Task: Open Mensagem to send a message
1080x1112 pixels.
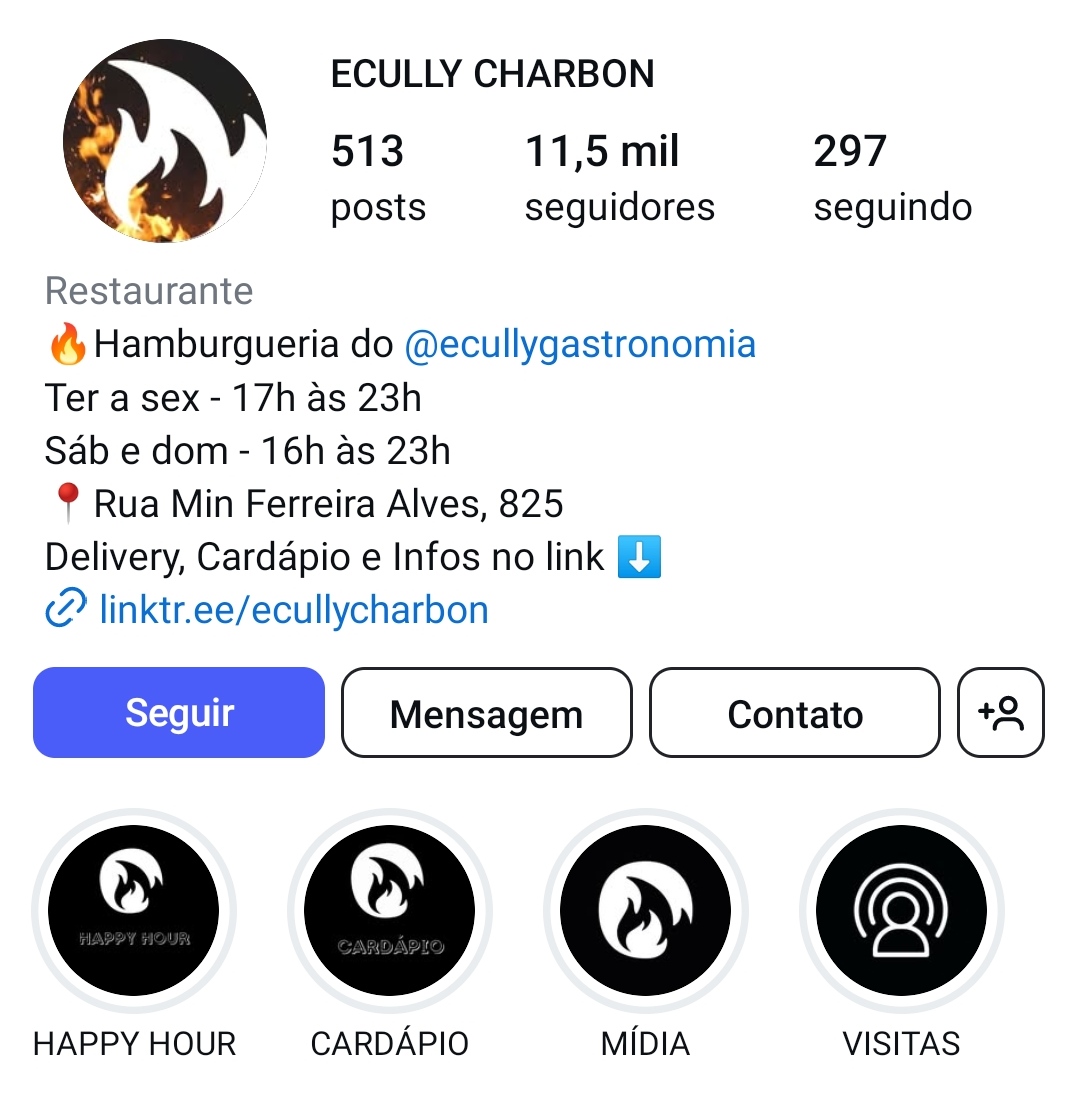Action: [x=486, y=713]
